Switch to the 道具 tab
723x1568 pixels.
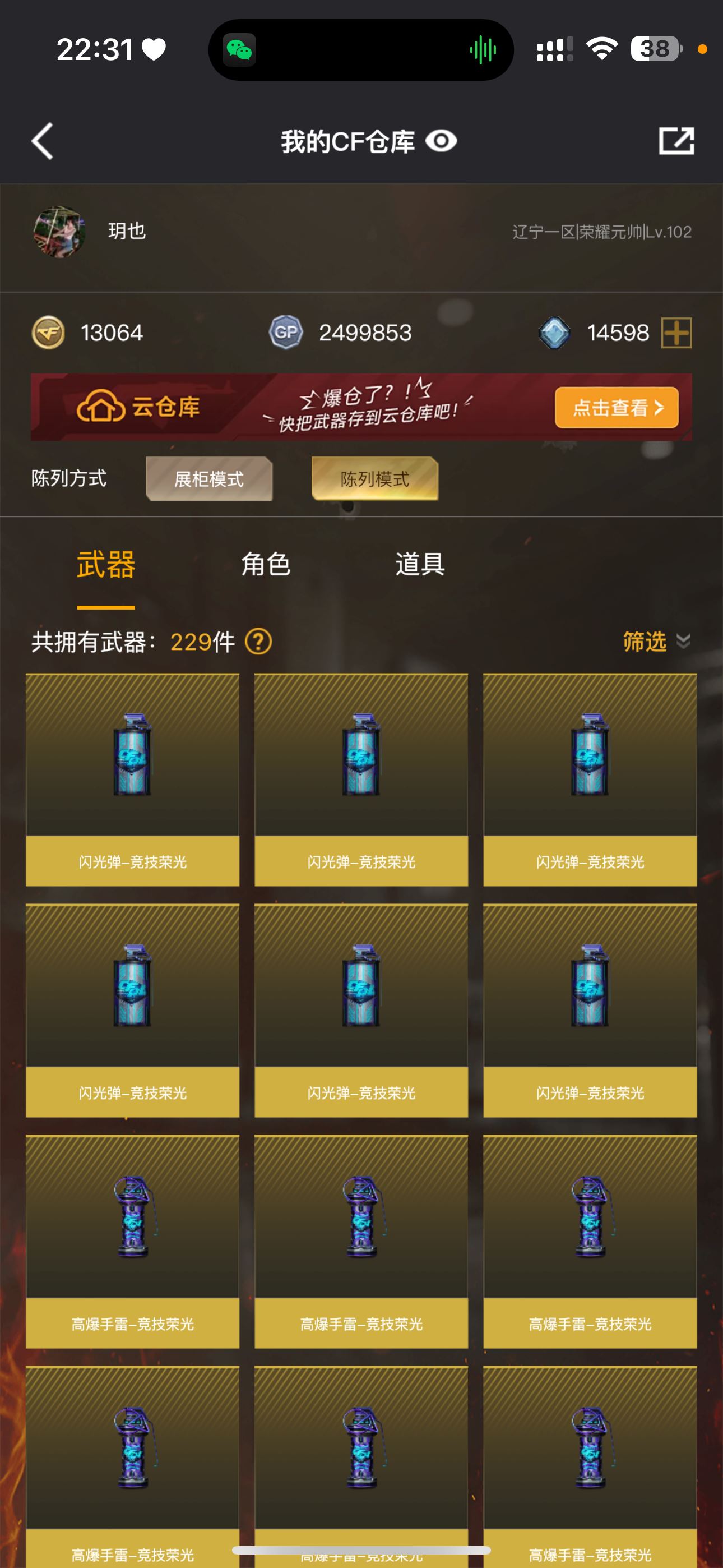(420, 564)
